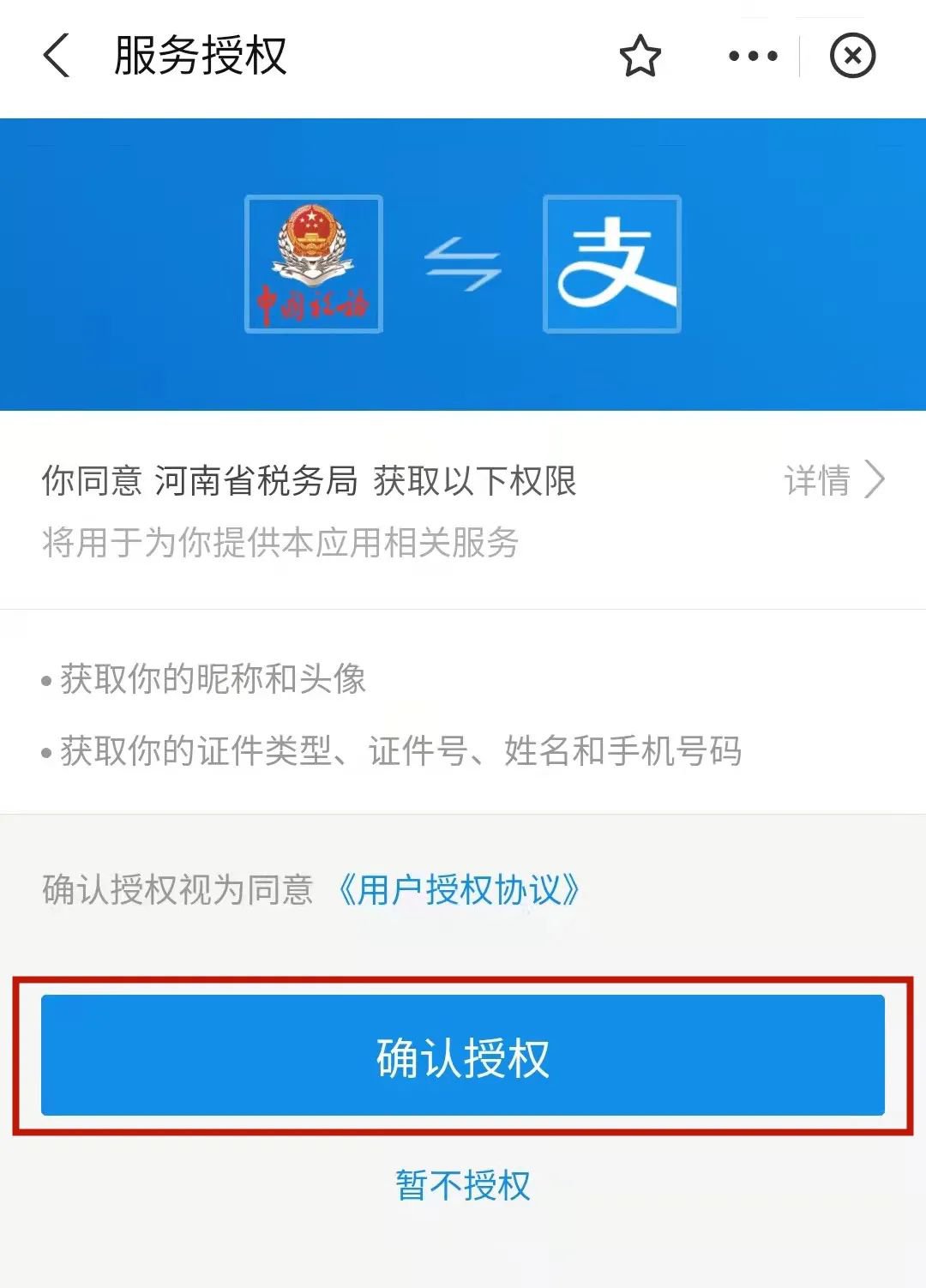This screenshot has width=926, height=1288.
Task: Open the 《用户授权协议》 link
Action: tap(460, 890)
